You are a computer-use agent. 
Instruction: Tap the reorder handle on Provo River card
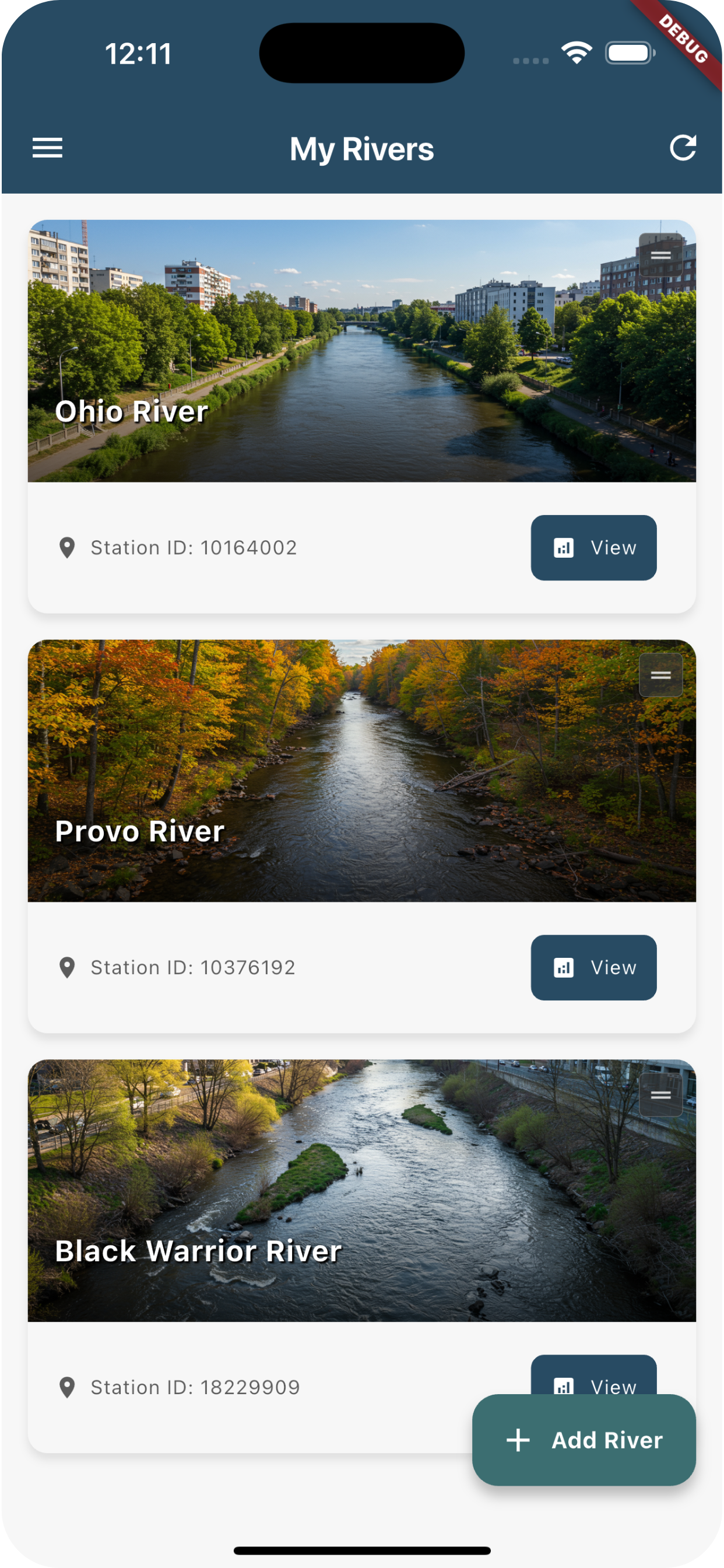(x=660, y=675)
